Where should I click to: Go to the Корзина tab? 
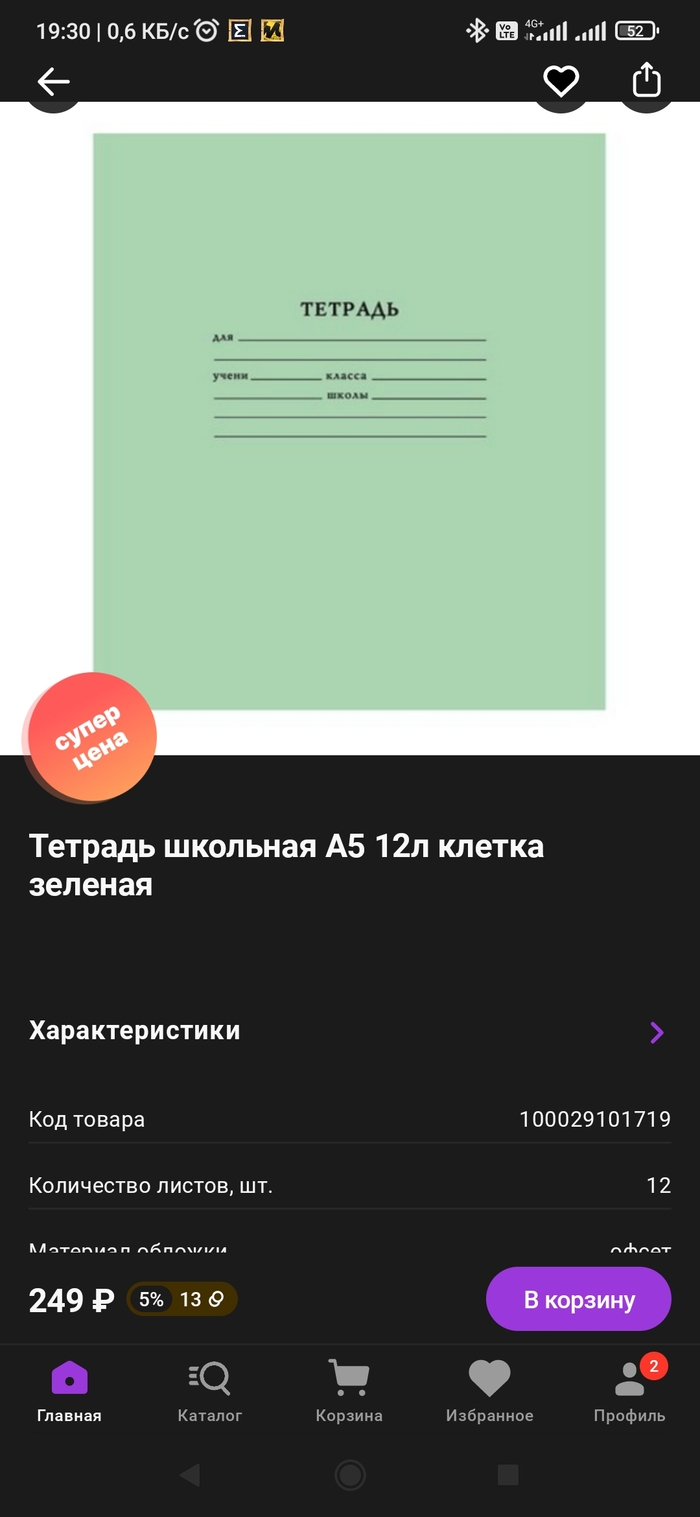[349, 1391]
